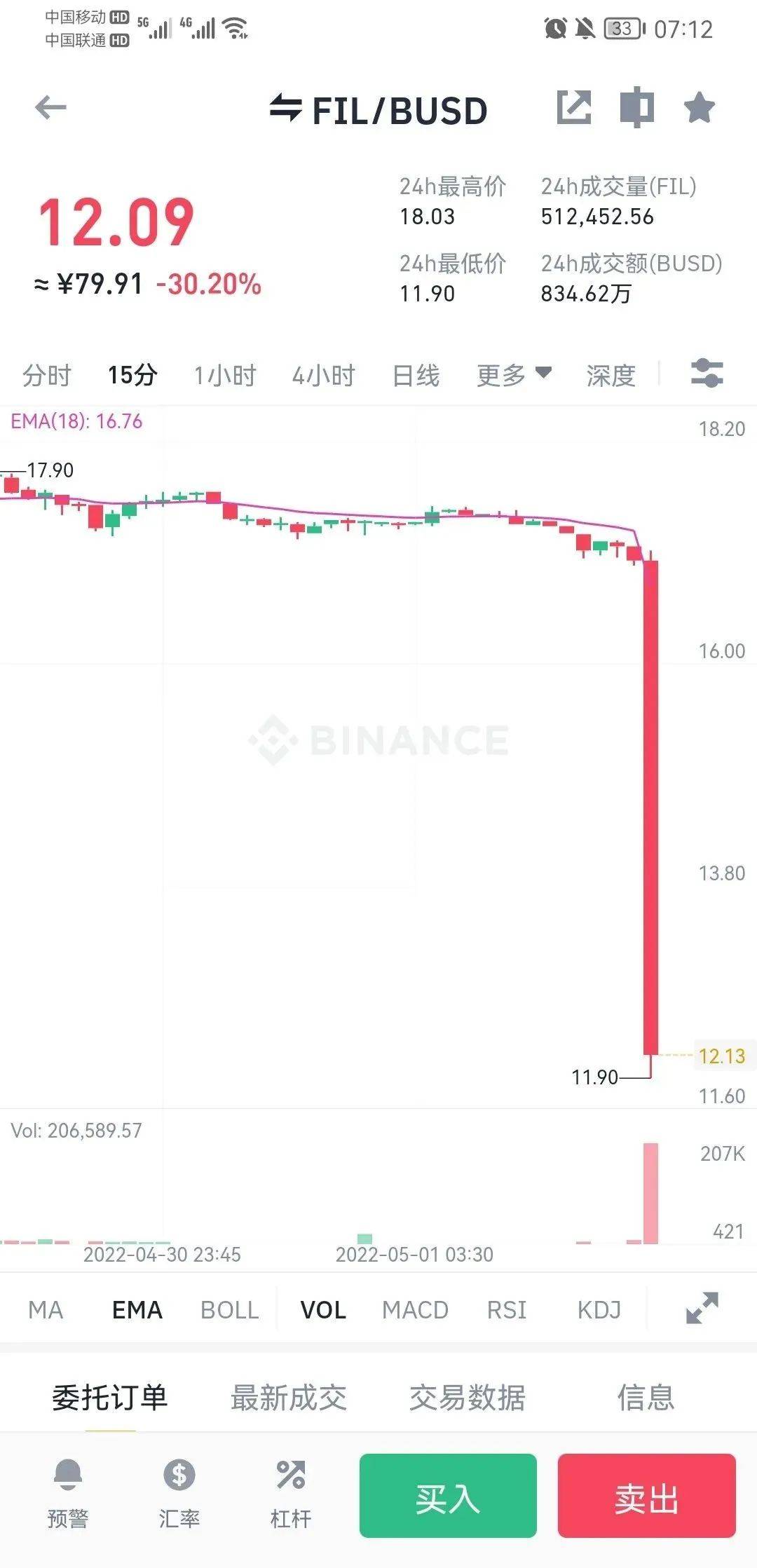Add FIL/BUSD to favorites
This screenshot has height=1568, width=757.
coord(699,108)
